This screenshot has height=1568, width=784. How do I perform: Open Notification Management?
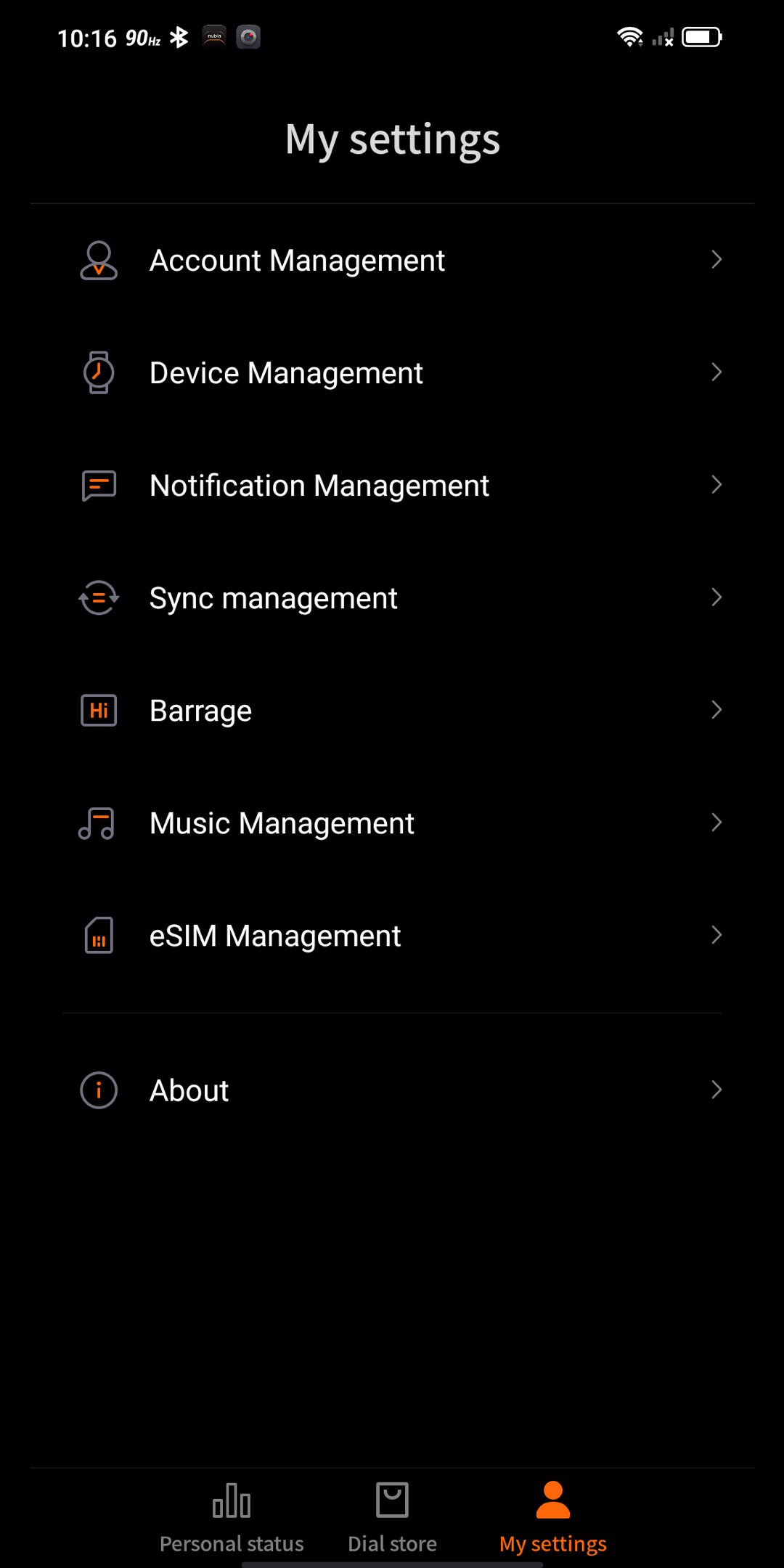tap(392, 486)
